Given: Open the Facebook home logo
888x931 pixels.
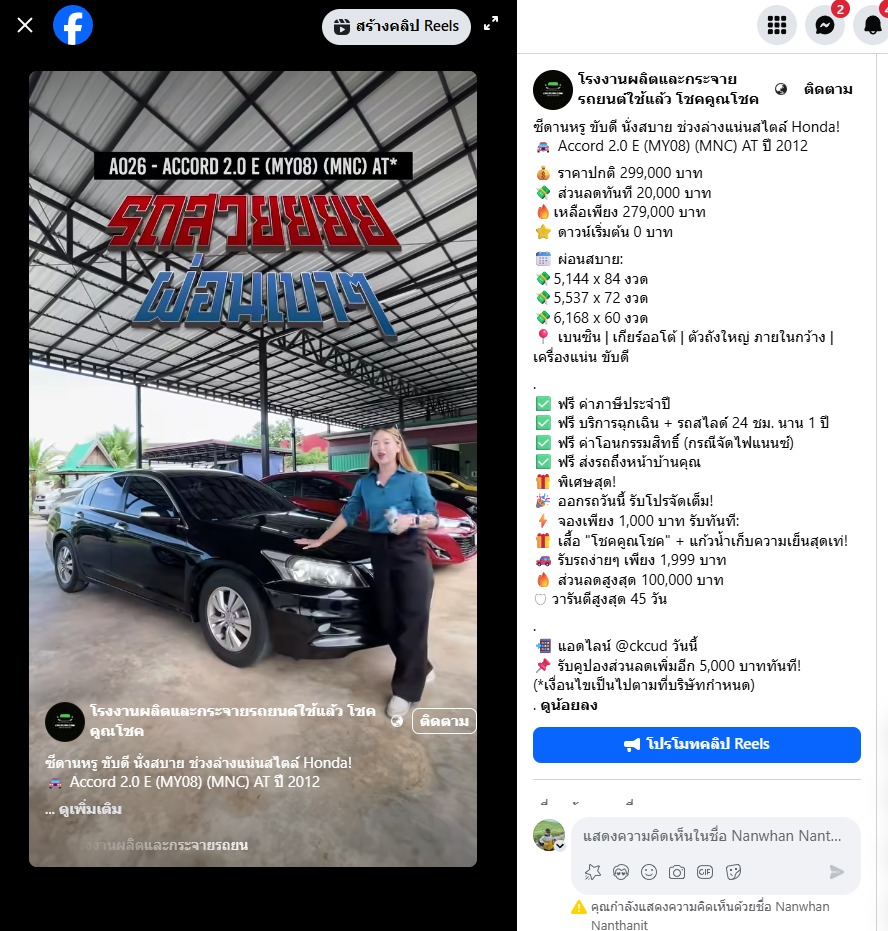Looking at the screenshot, I should 73,25.
